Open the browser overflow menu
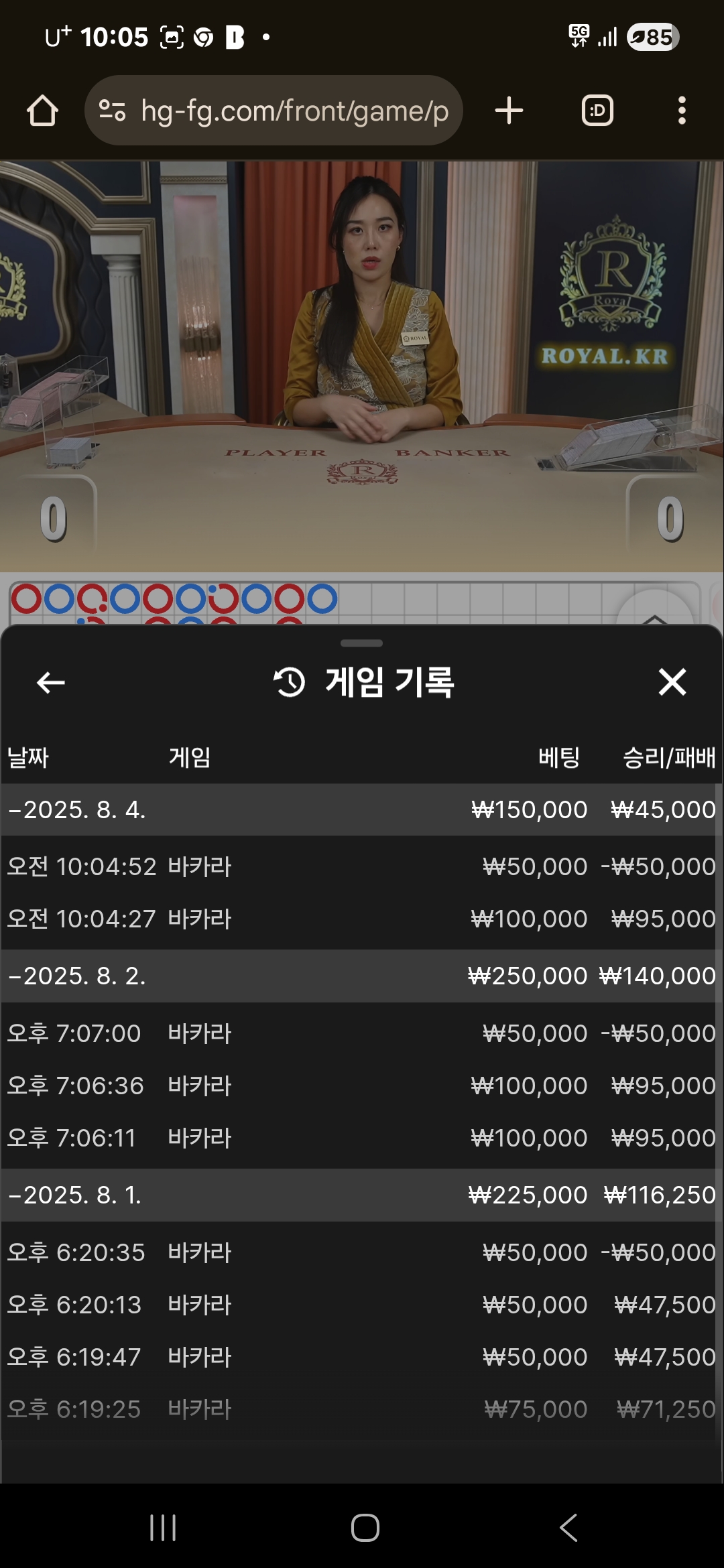 (x=682, y=111)
